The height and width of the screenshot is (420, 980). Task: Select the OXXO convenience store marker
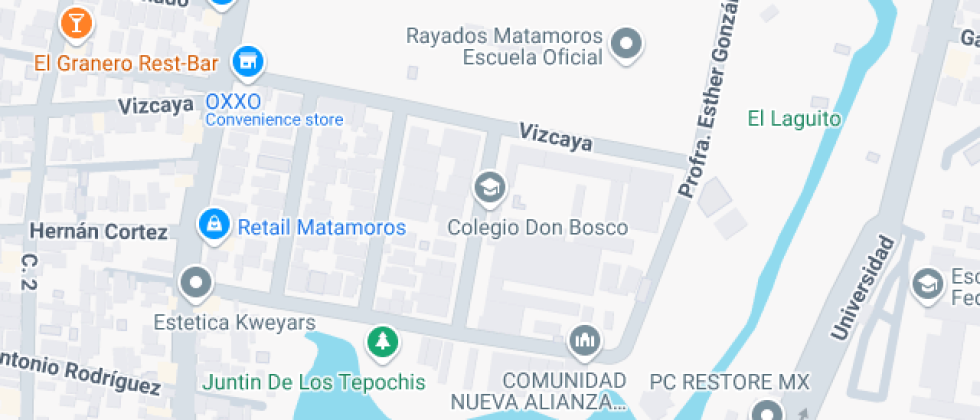[248, 62]
